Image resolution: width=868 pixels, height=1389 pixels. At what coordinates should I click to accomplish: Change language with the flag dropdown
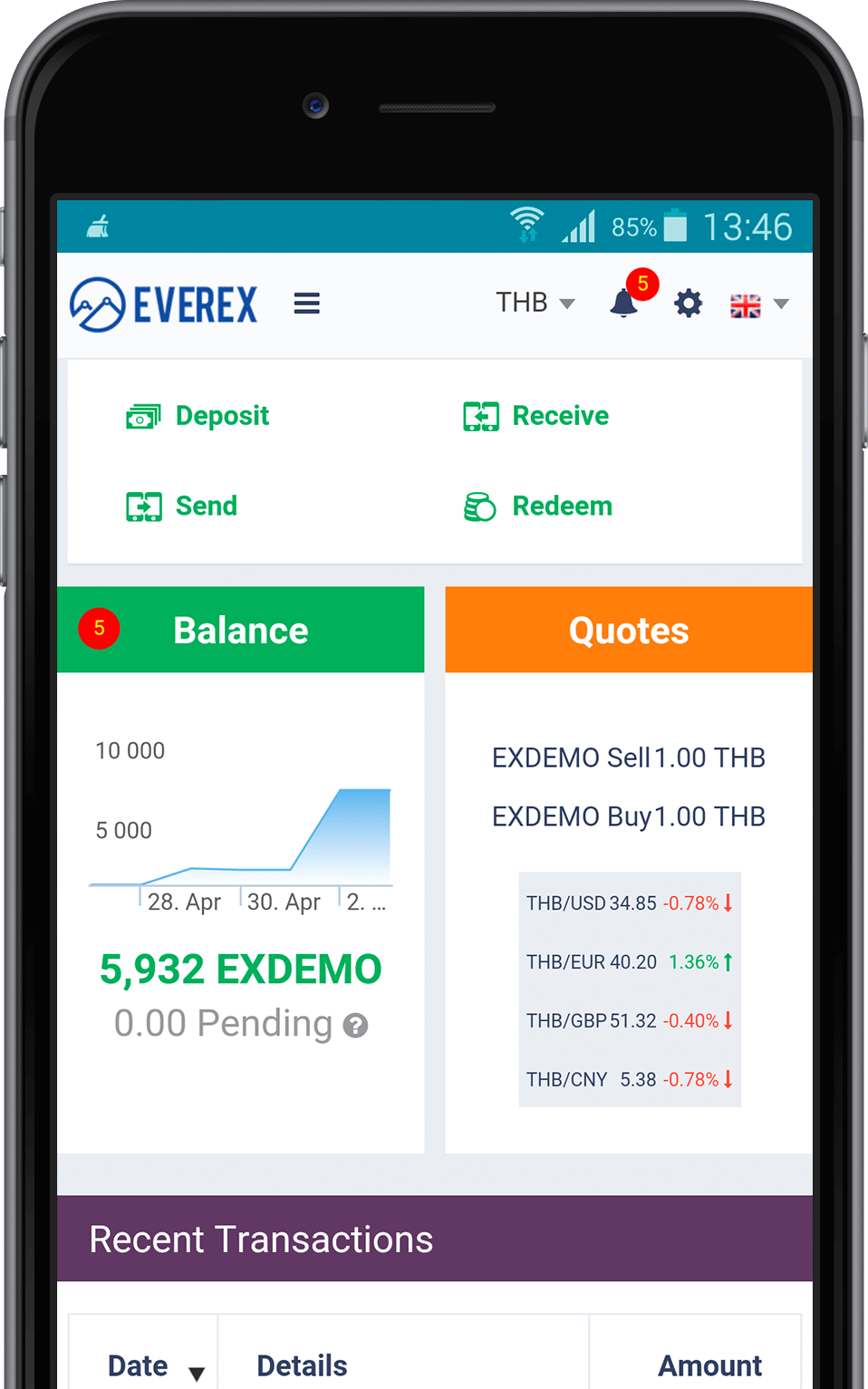coord(759,304)
